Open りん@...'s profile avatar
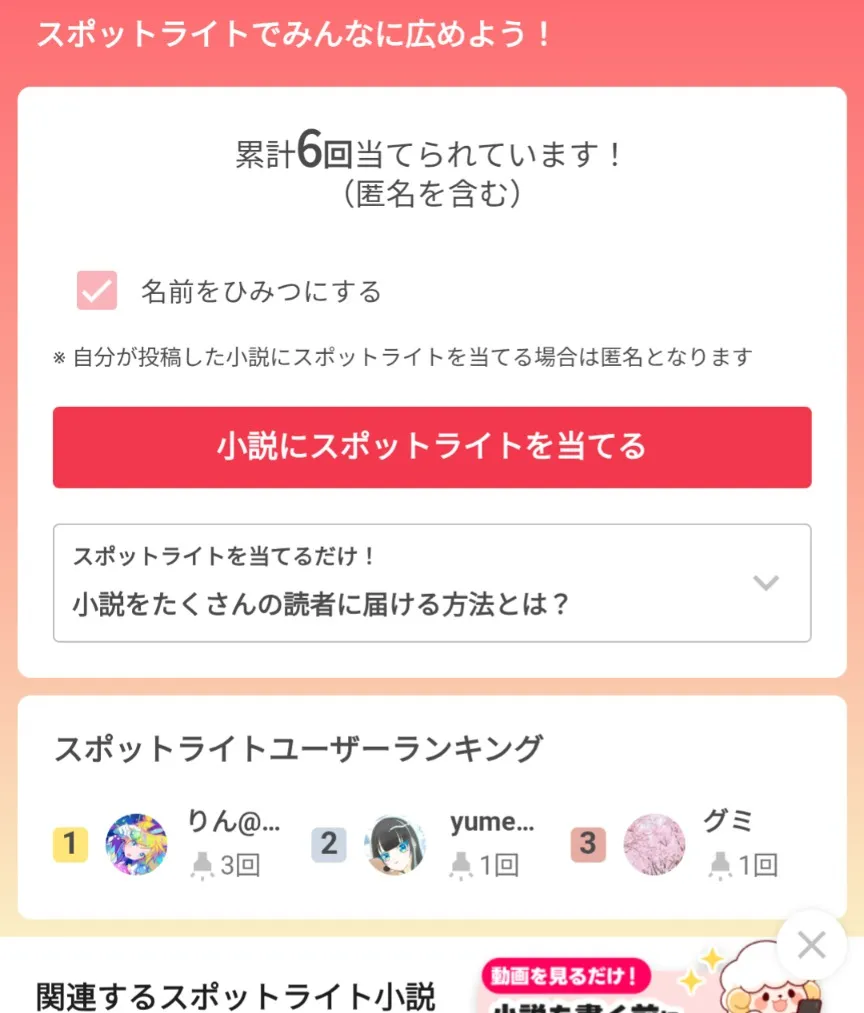The height and width of the screenshot is (1013, 864). (x=136, y=845)
